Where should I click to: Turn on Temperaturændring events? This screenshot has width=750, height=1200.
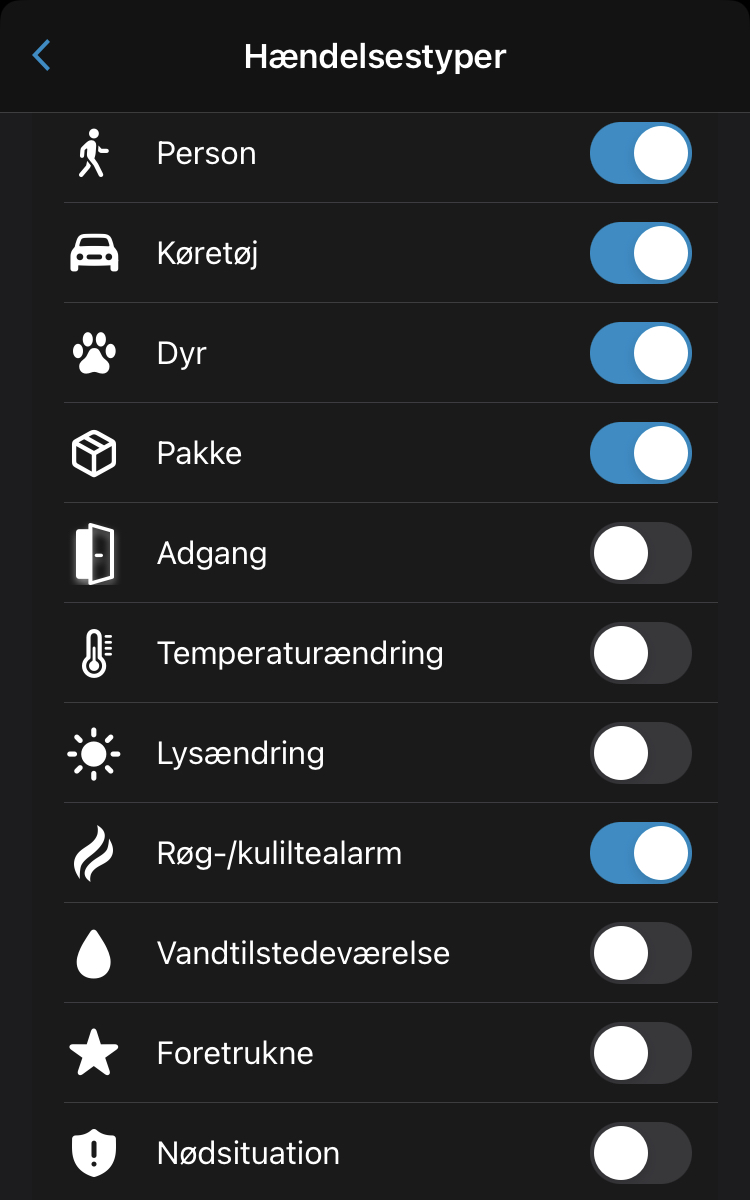[x=641, y=653]
